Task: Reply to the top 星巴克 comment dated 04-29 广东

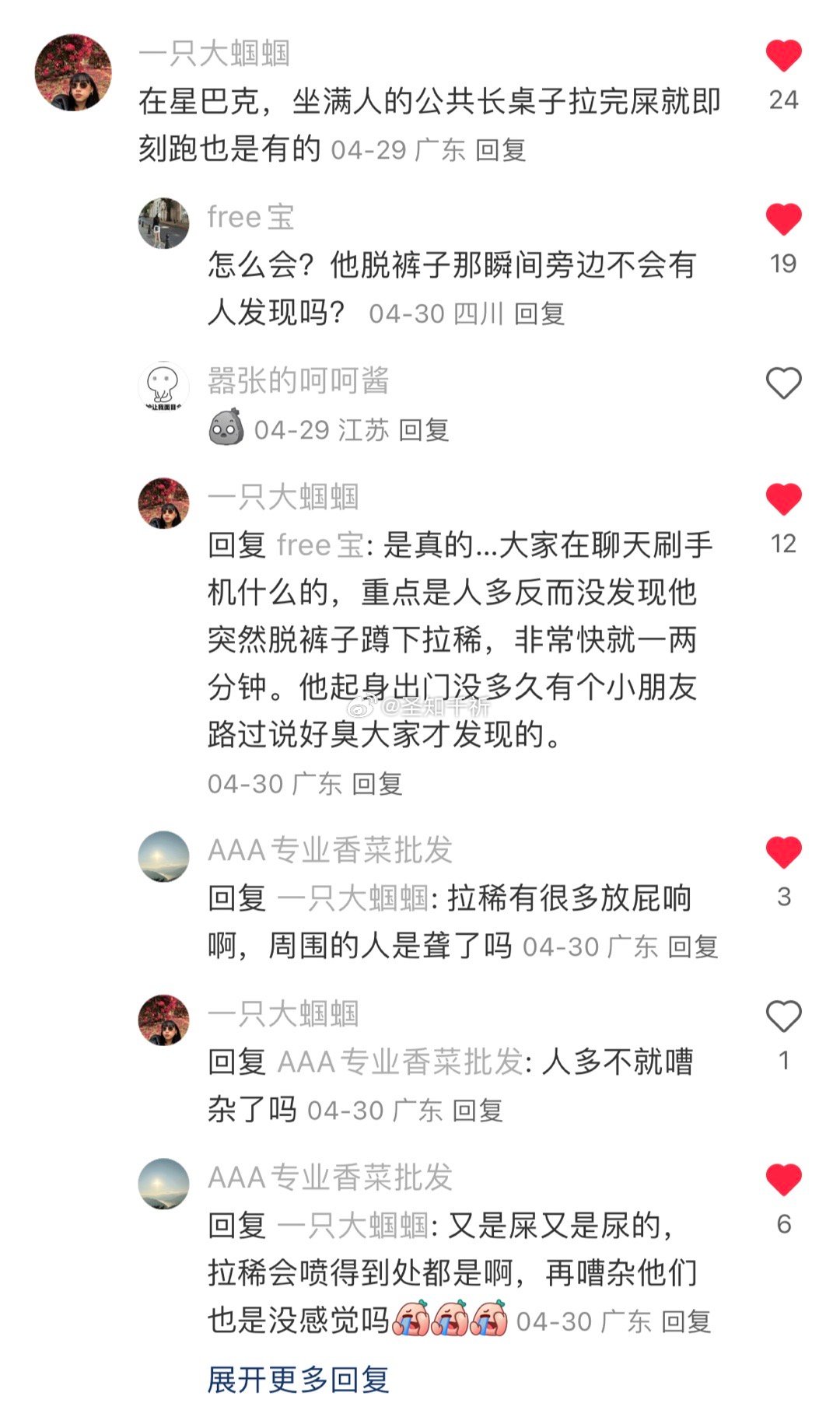Action: pos(500,149)
